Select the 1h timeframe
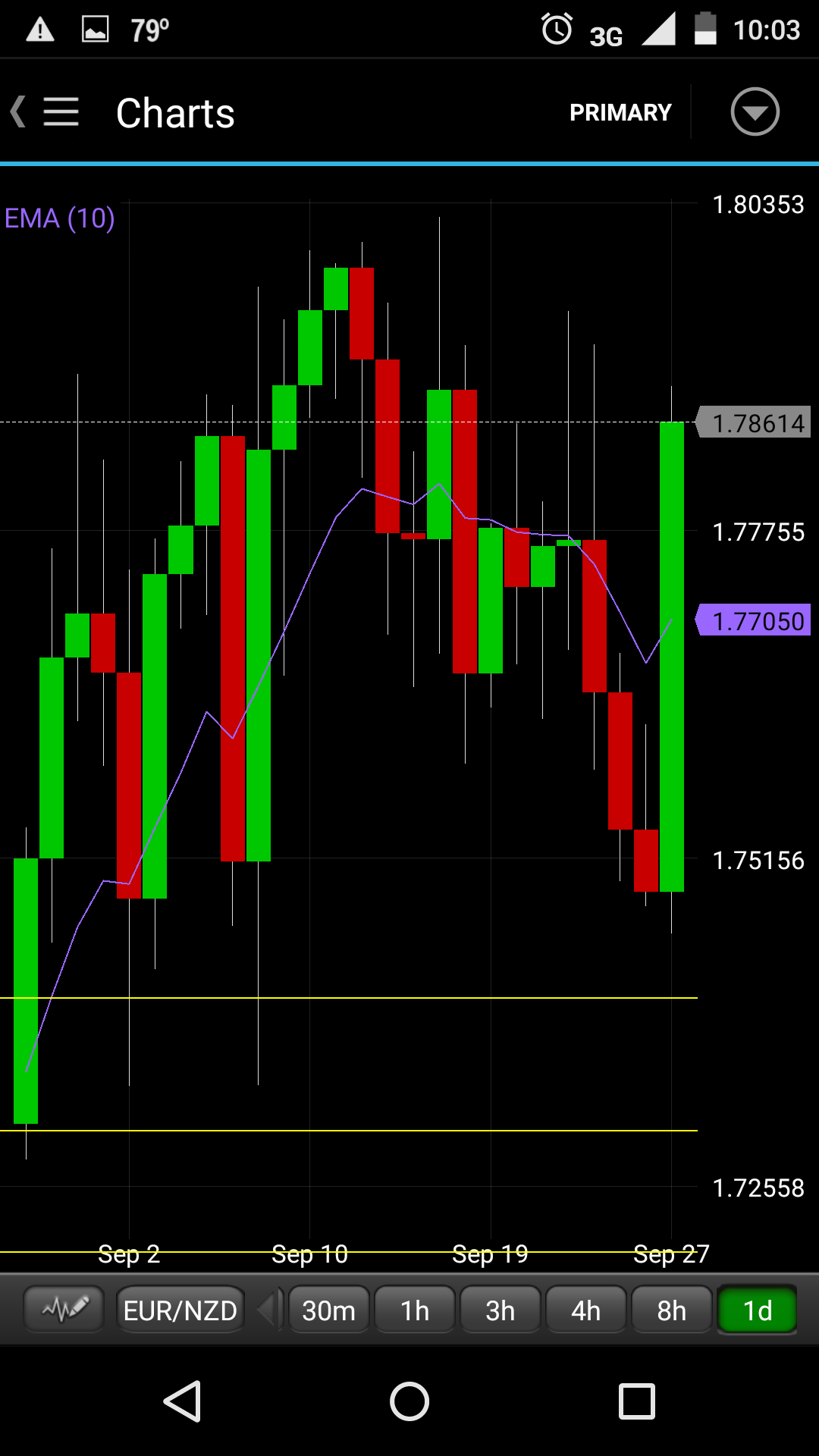Viewport: 819px width, 1456px height. click(x=415, y=1310)
